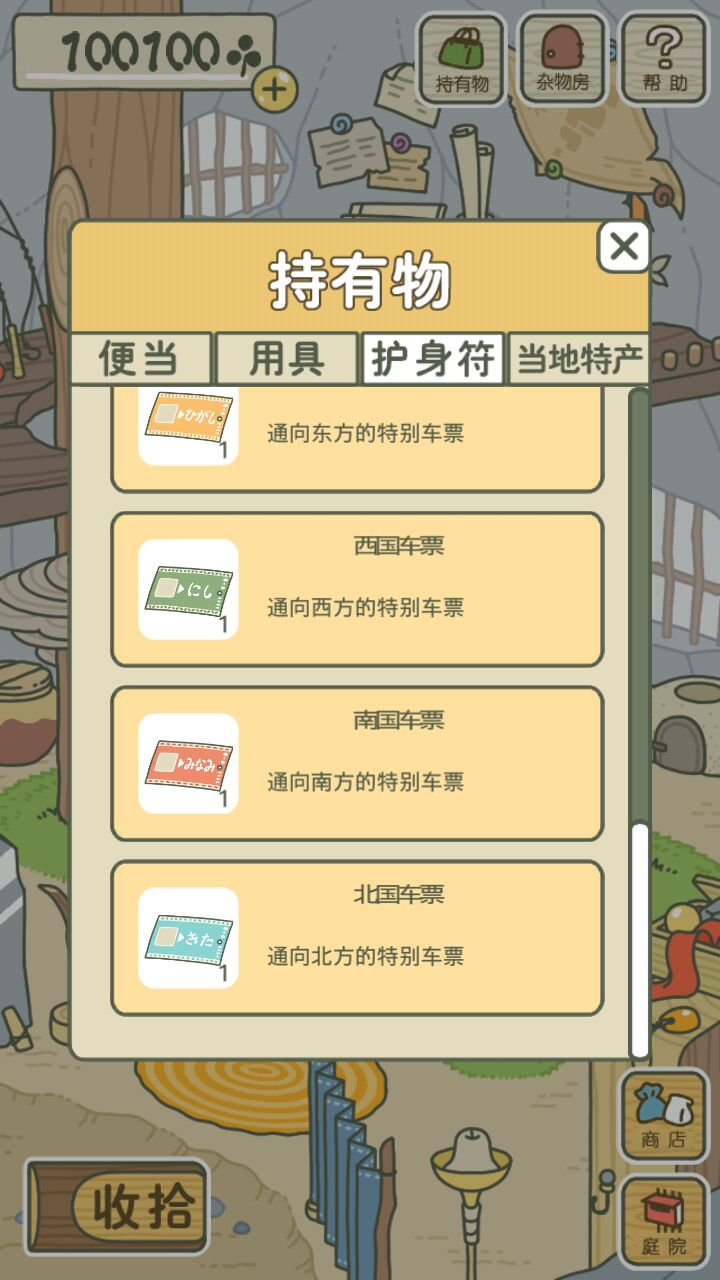Open the 杂物房 storage room
The width and height of the screenshot is (720, 1280).
pyautogui.click(x=562, y=60)
